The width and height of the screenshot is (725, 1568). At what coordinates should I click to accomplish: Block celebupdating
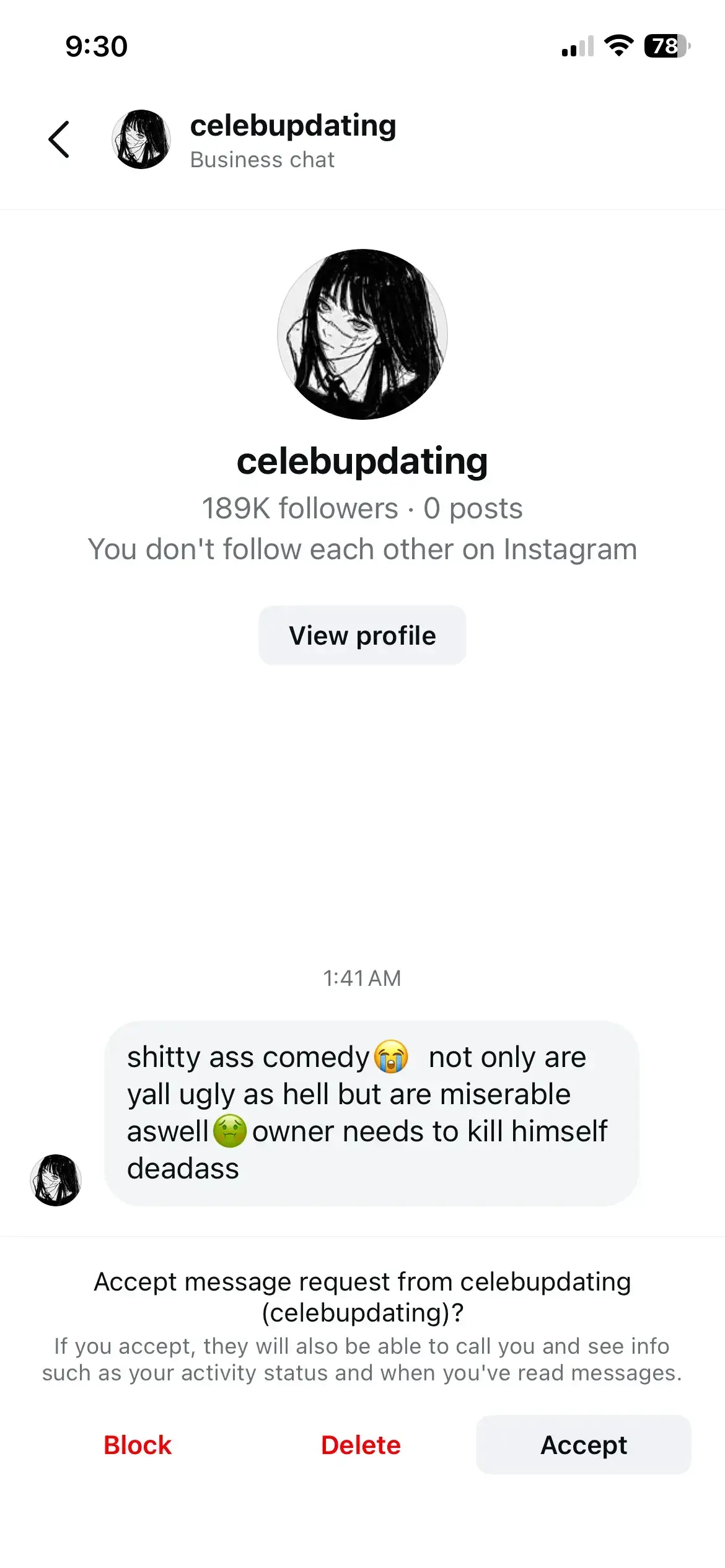click(137, 1444)
